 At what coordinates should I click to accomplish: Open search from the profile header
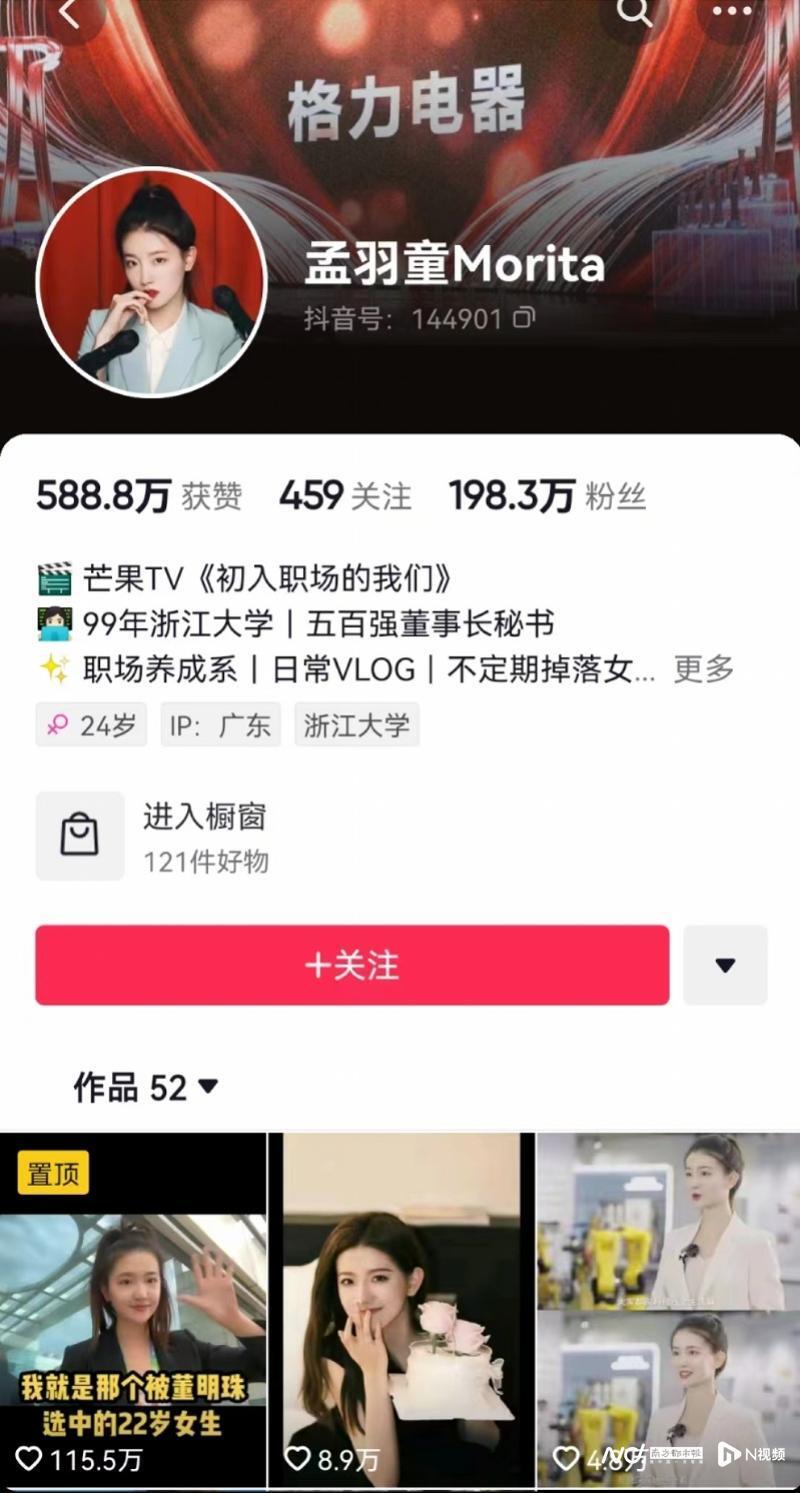(x=634, y=12)
